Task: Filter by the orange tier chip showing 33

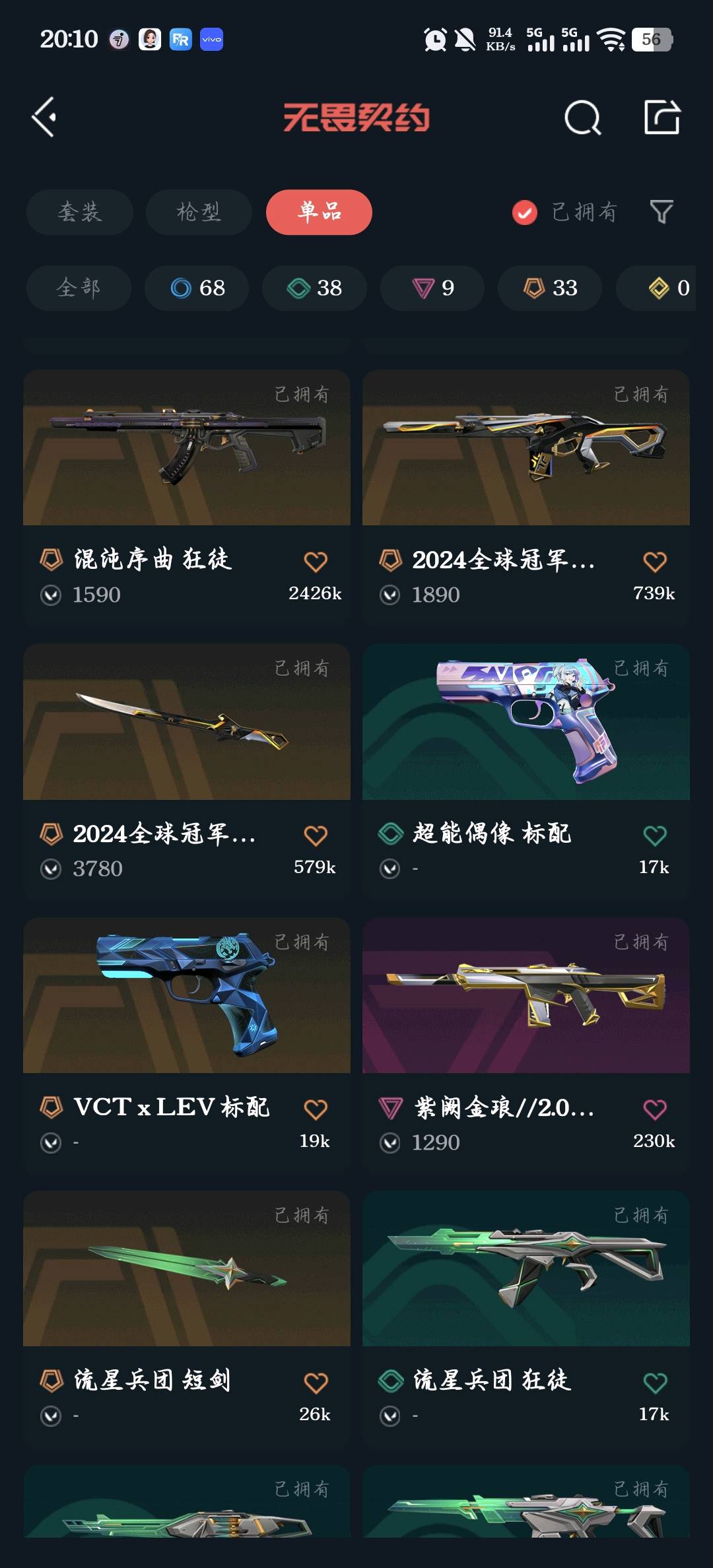Action: 550,288
